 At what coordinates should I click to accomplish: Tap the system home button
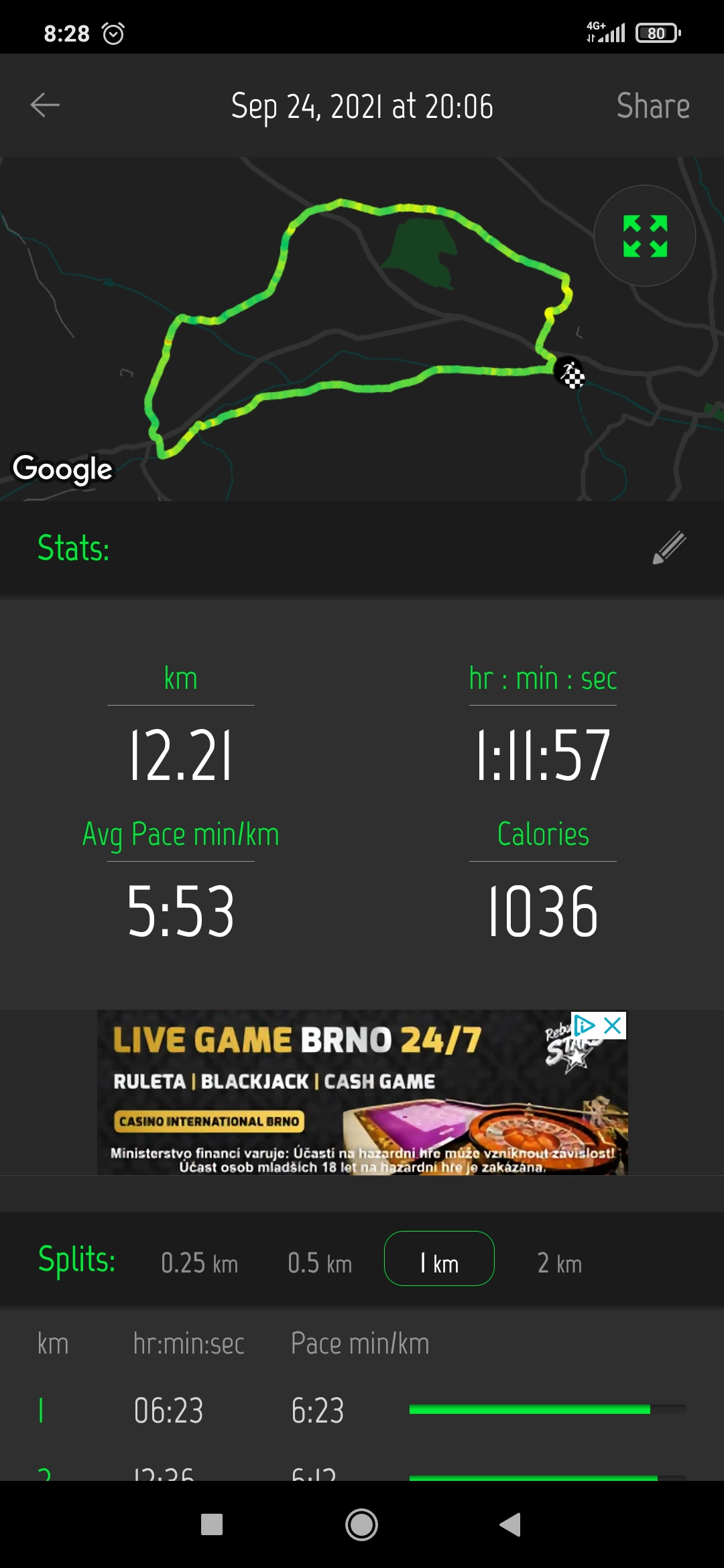tap(361, 1524)
